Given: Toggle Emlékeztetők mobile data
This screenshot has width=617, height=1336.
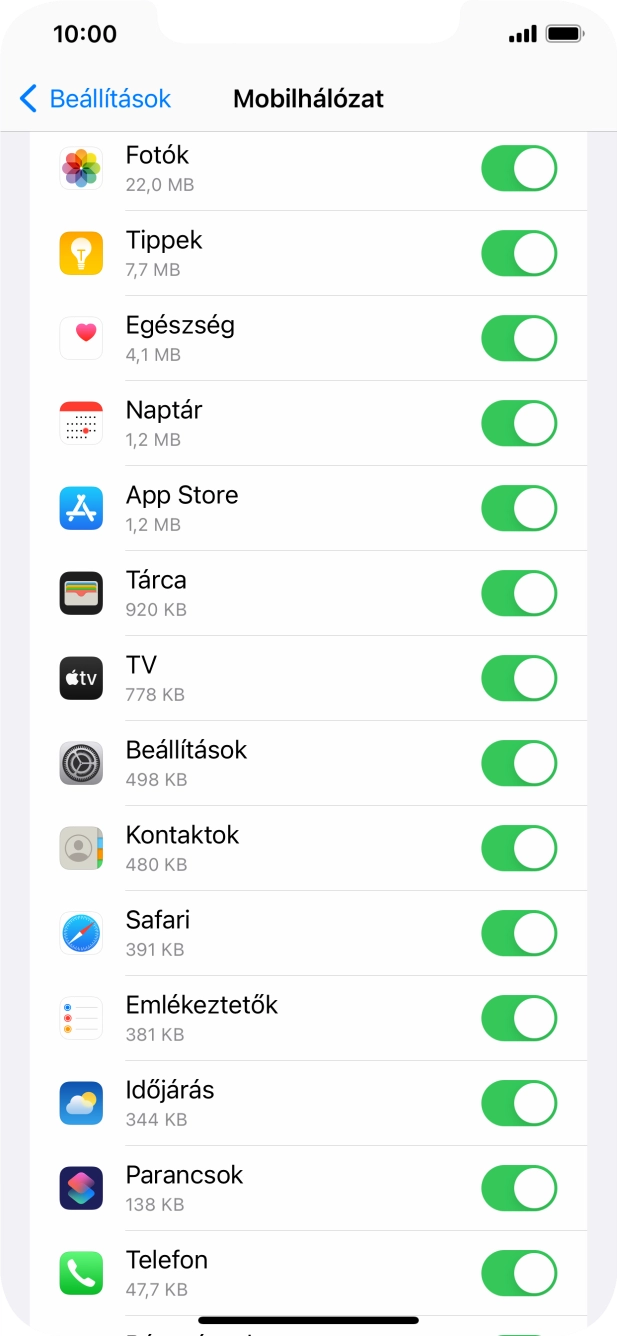Looking at the screenshot, I should pyautogui.click(x=519, y=1018).
